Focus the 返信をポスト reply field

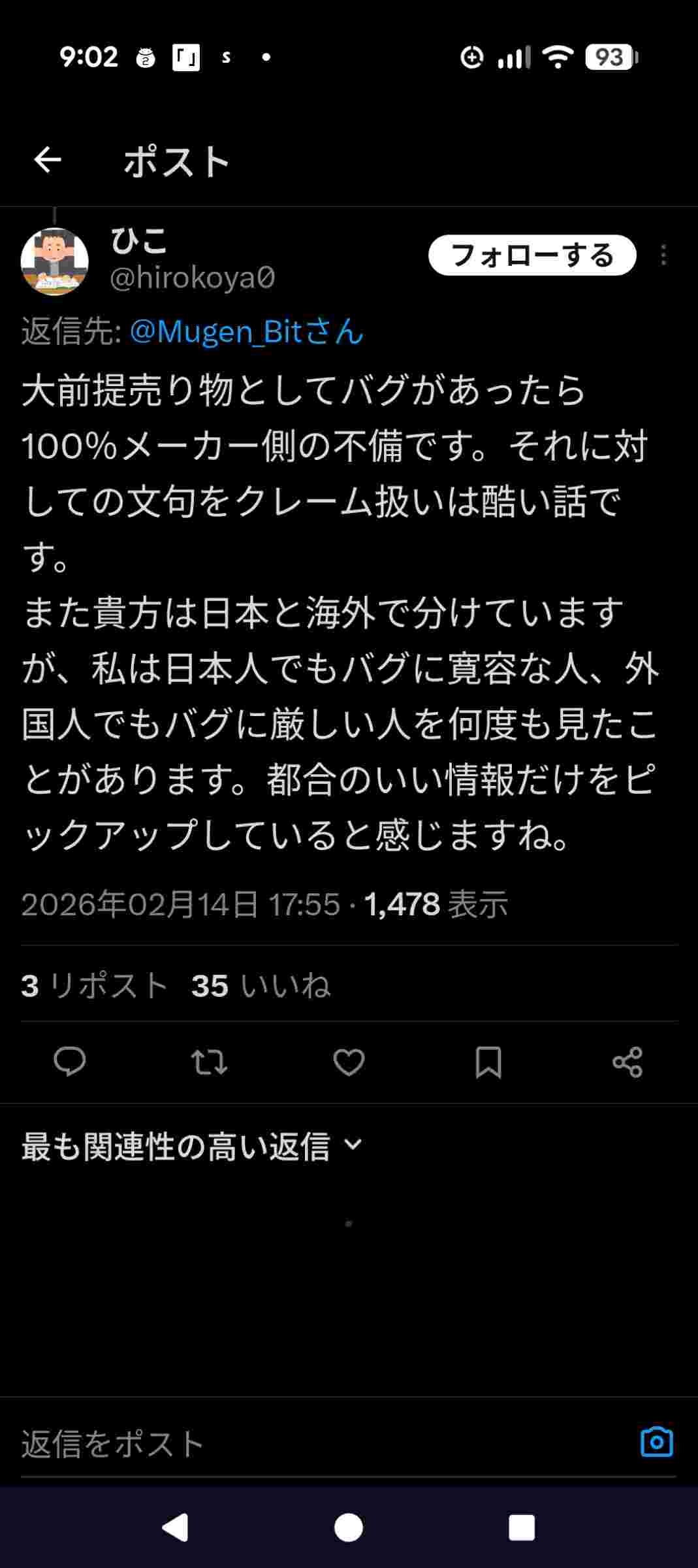tap(313, 1443)
